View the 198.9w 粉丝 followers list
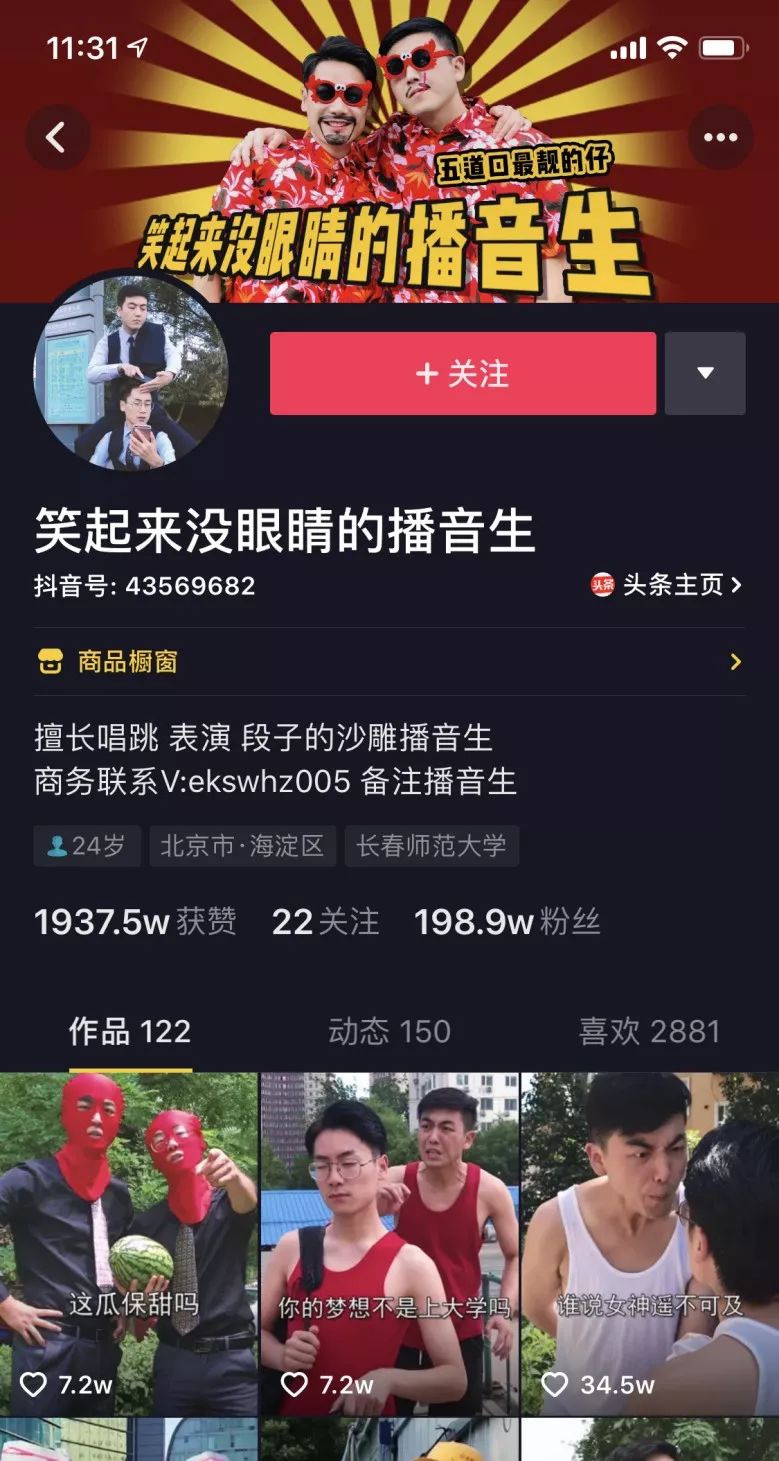The image size is (779, 1461). 507,922
